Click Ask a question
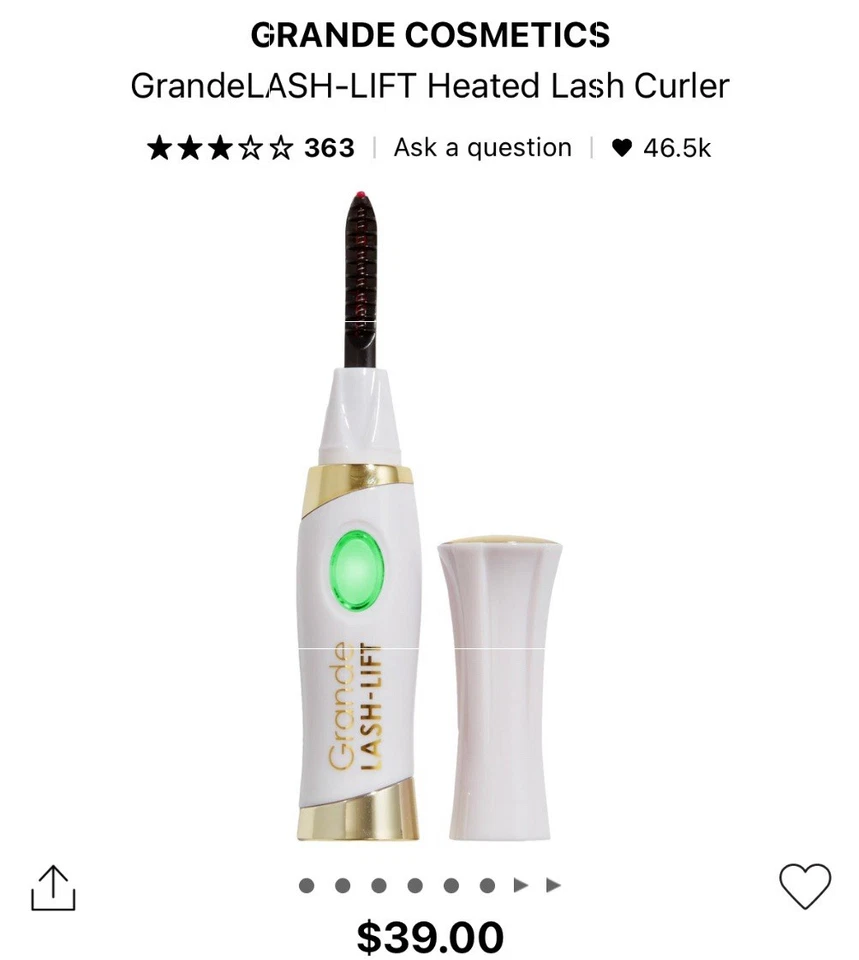This screenshot has width=859, height=960. (x=481, y=147)
